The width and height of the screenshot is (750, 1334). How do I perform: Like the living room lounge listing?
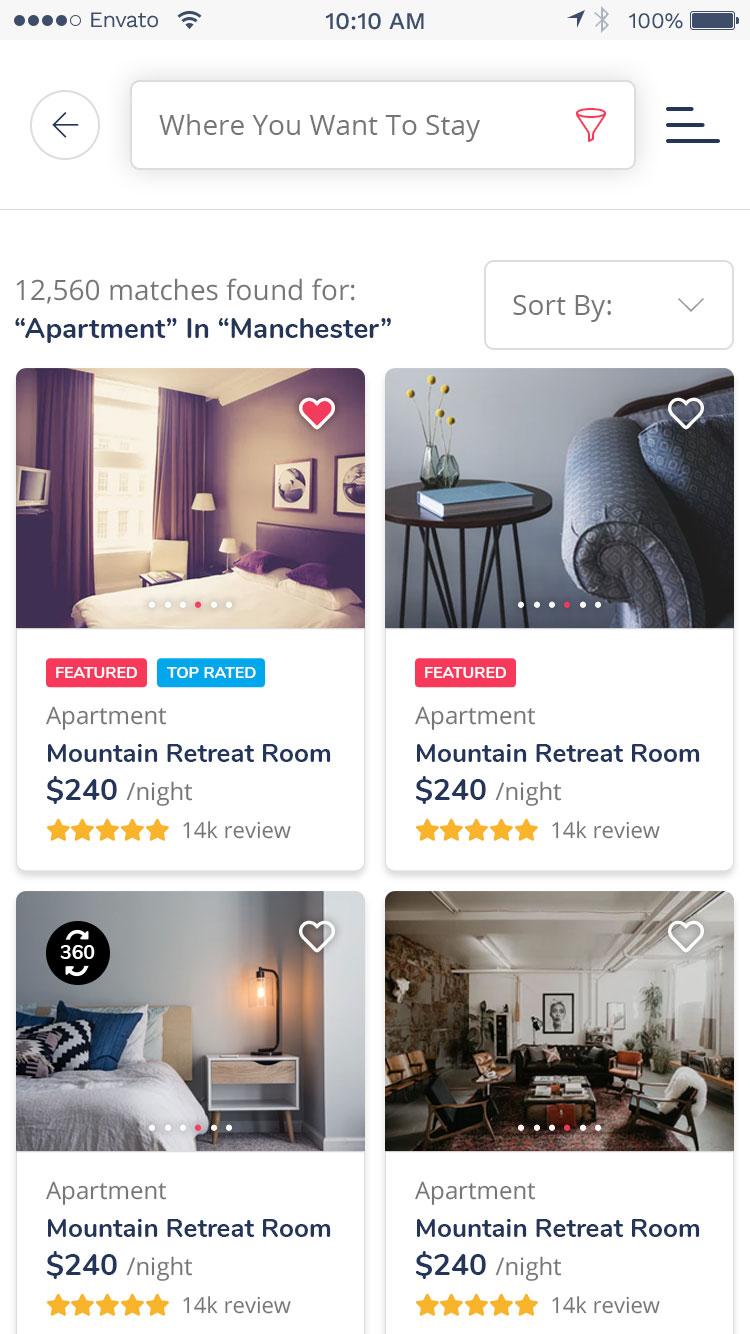click(686, 936)
